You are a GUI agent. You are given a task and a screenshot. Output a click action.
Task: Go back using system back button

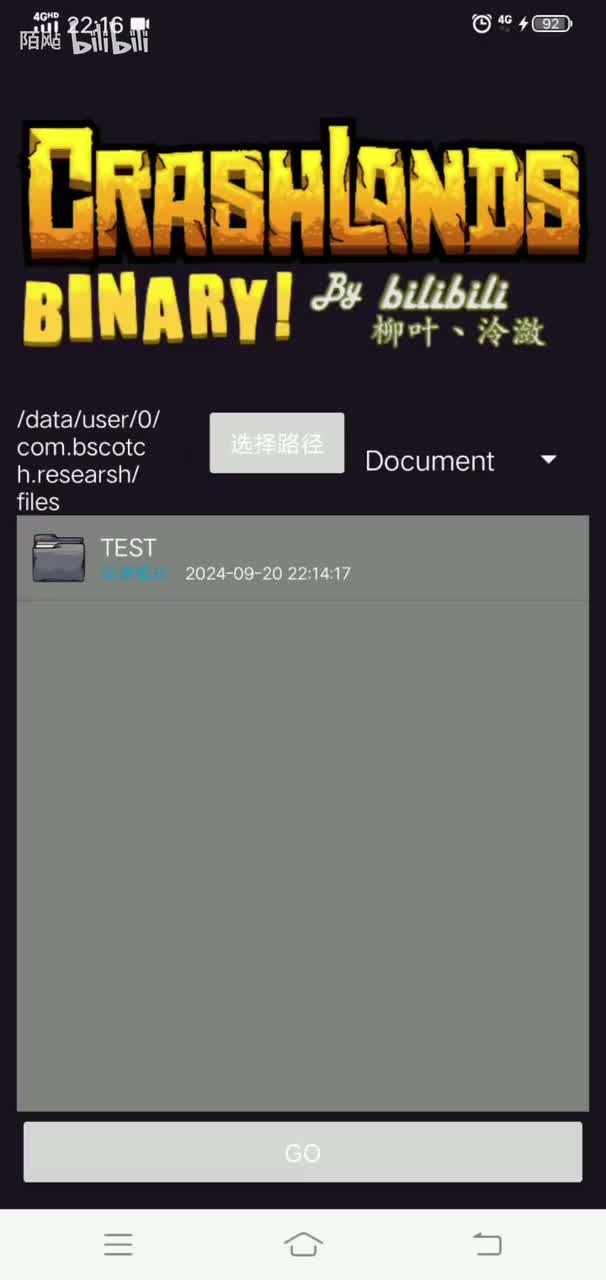(487, 1244)
